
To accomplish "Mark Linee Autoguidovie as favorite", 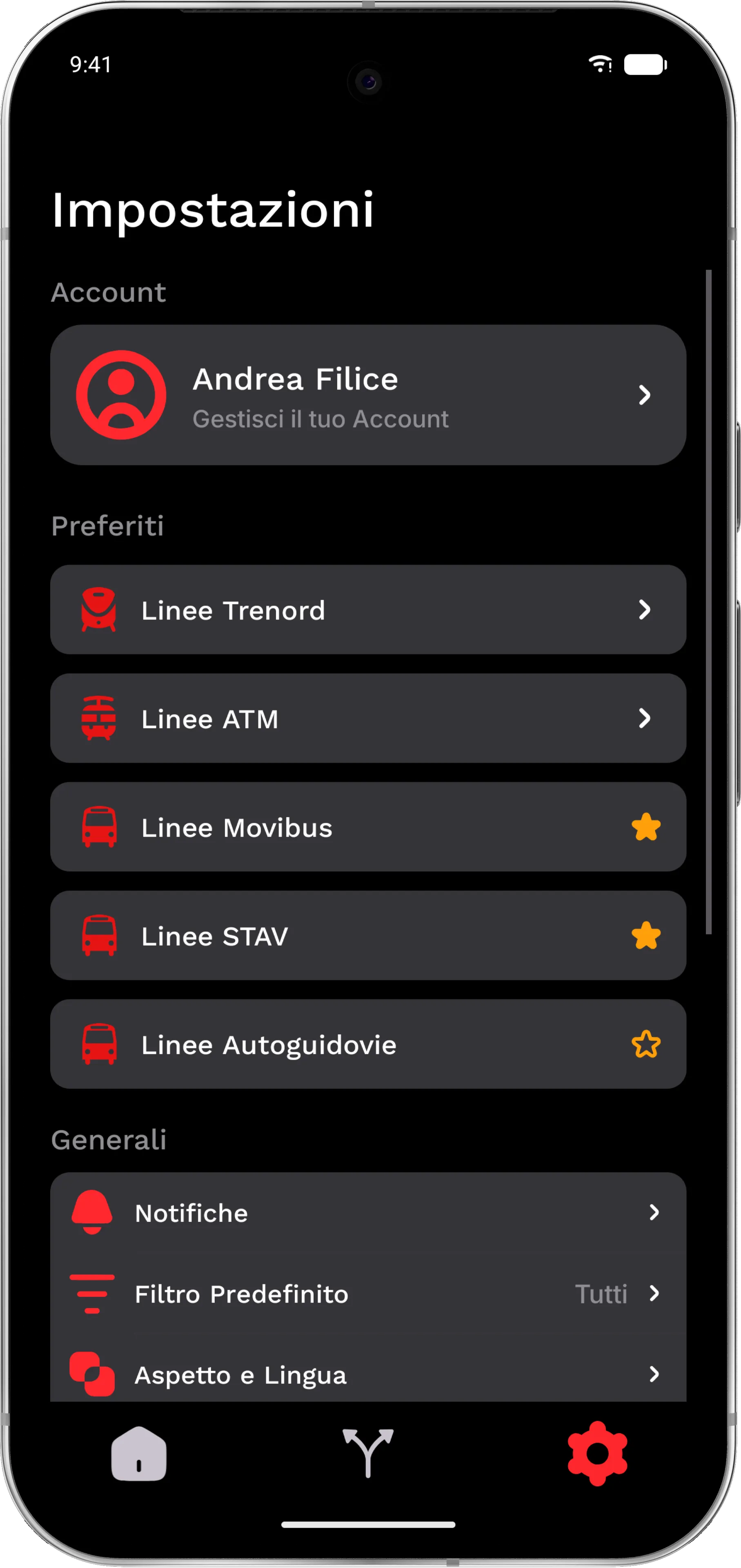I will point(645,1045).
